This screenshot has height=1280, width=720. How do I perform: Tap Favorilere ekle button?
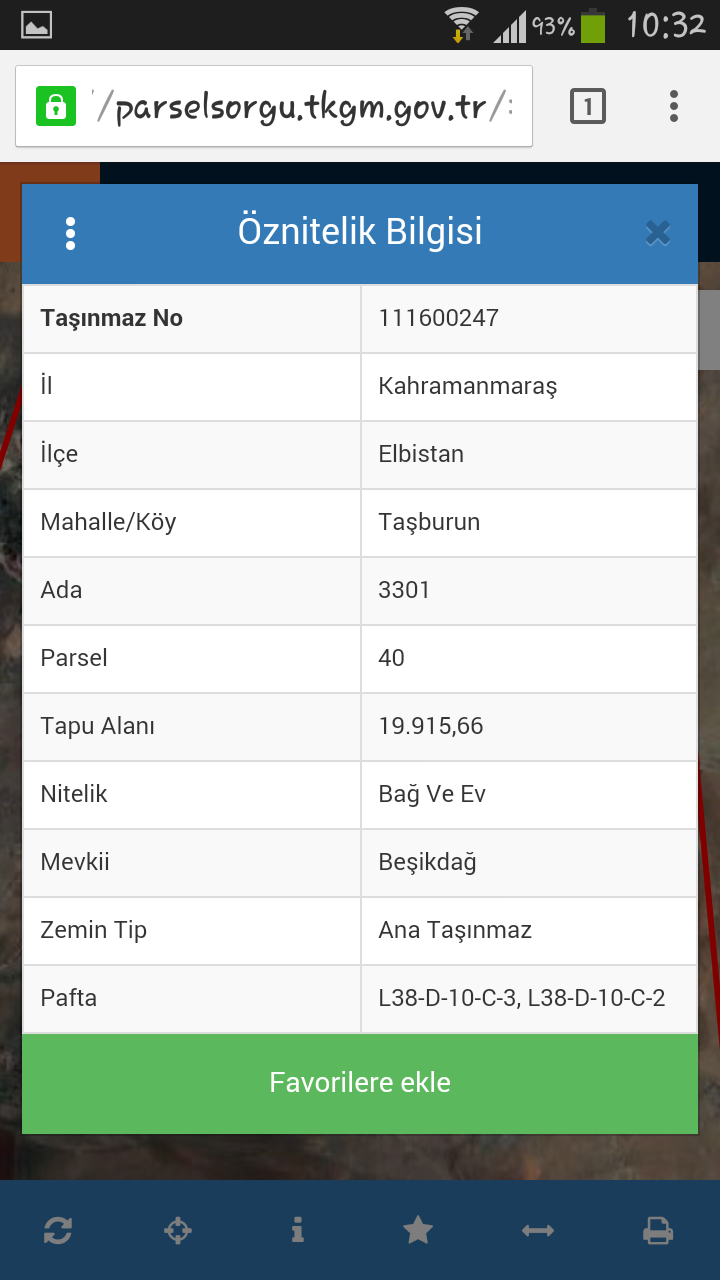(x=360, y=1083)
